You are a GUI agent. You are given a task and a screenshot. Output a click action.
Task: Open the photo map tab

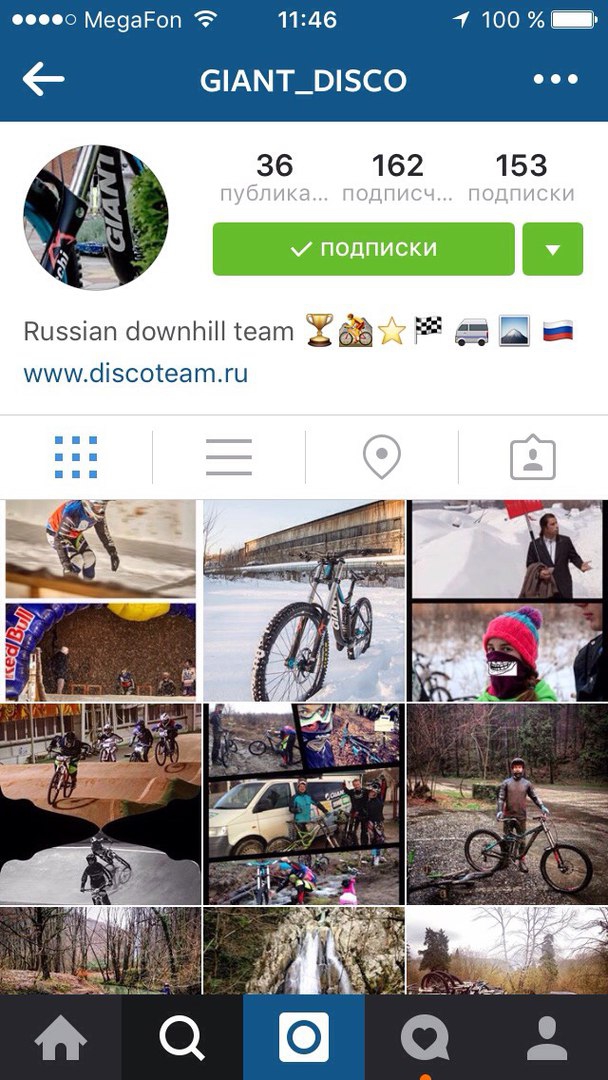point(381,457)
